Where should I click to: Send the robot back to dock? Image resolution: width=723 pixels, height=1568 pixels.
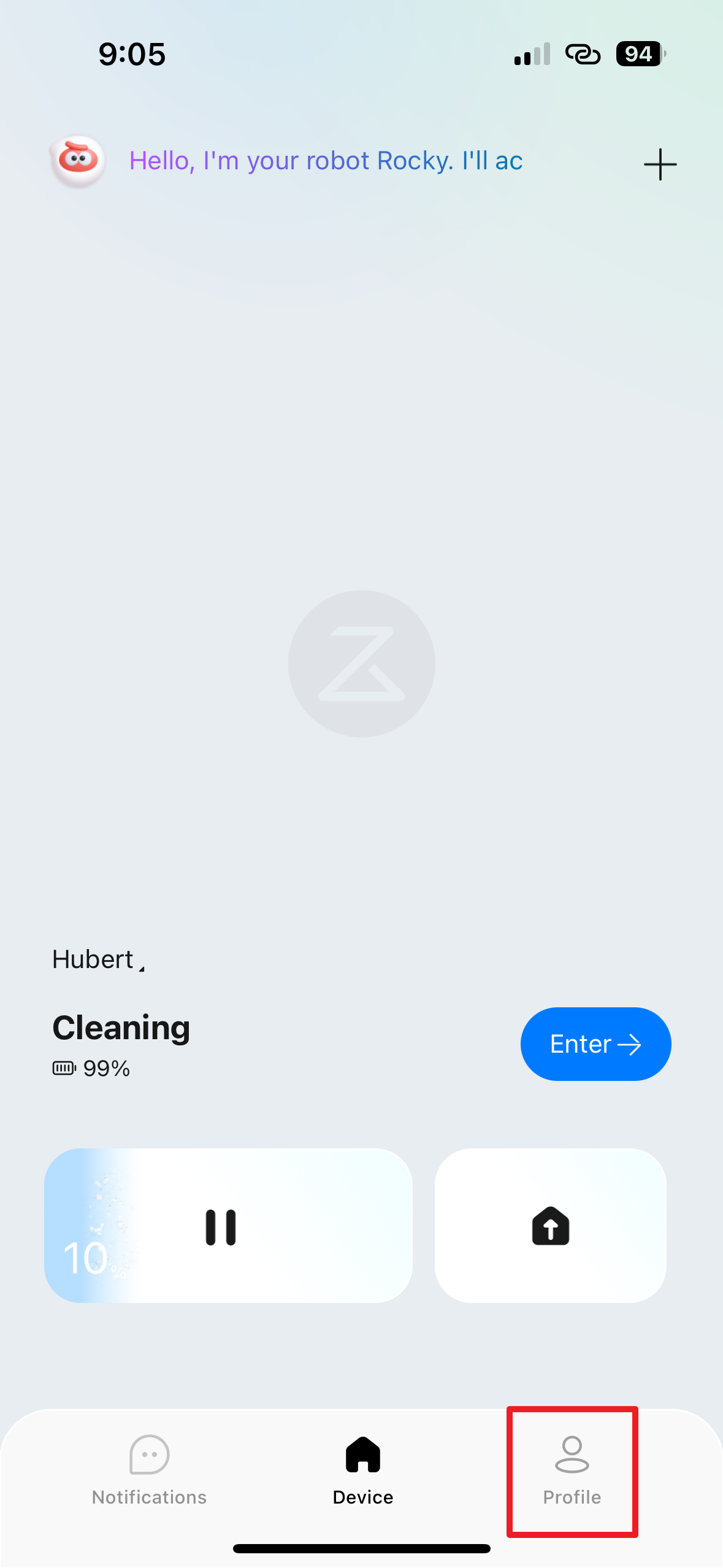550,1226
